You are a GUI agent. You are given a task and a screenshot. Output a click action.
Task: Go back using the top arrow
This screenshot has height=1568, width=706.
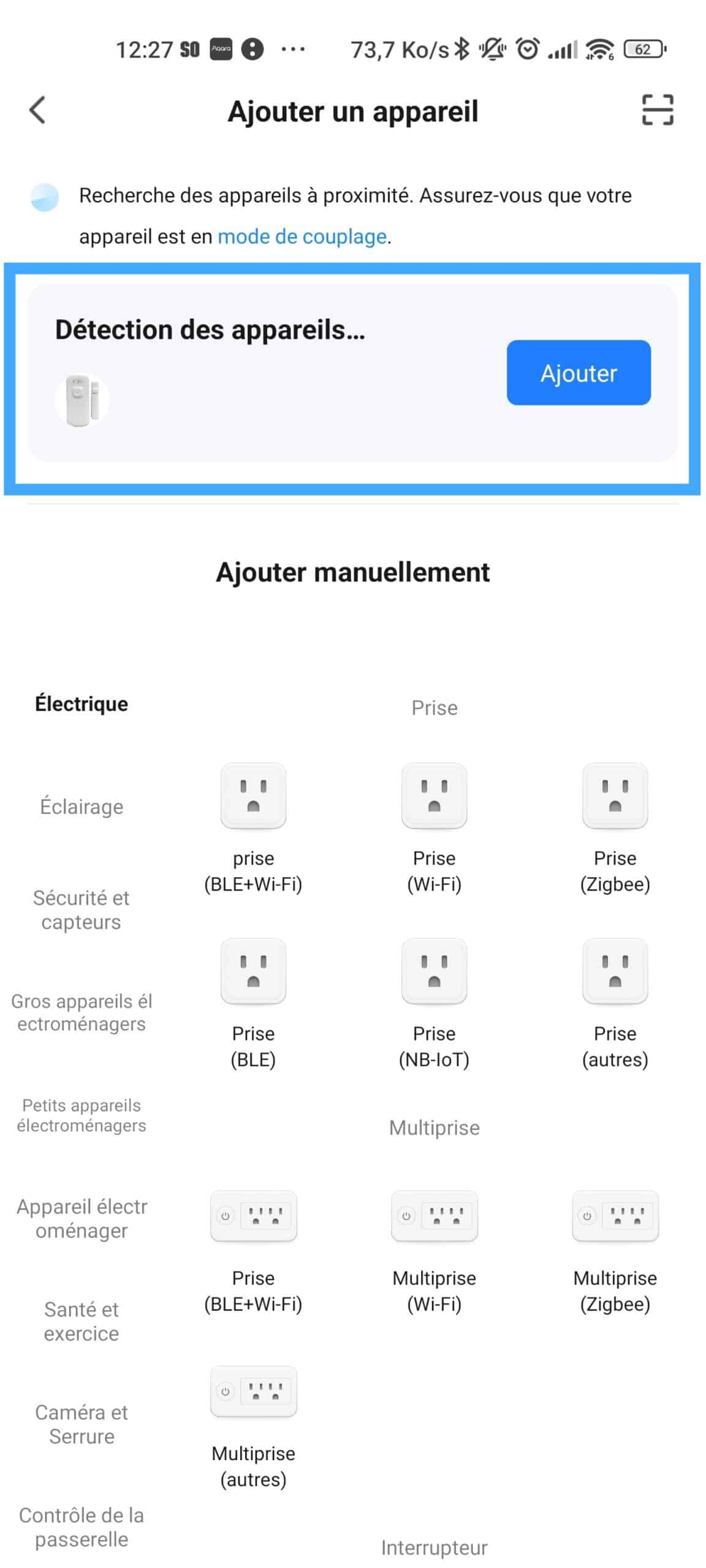(x=37, y=110)
